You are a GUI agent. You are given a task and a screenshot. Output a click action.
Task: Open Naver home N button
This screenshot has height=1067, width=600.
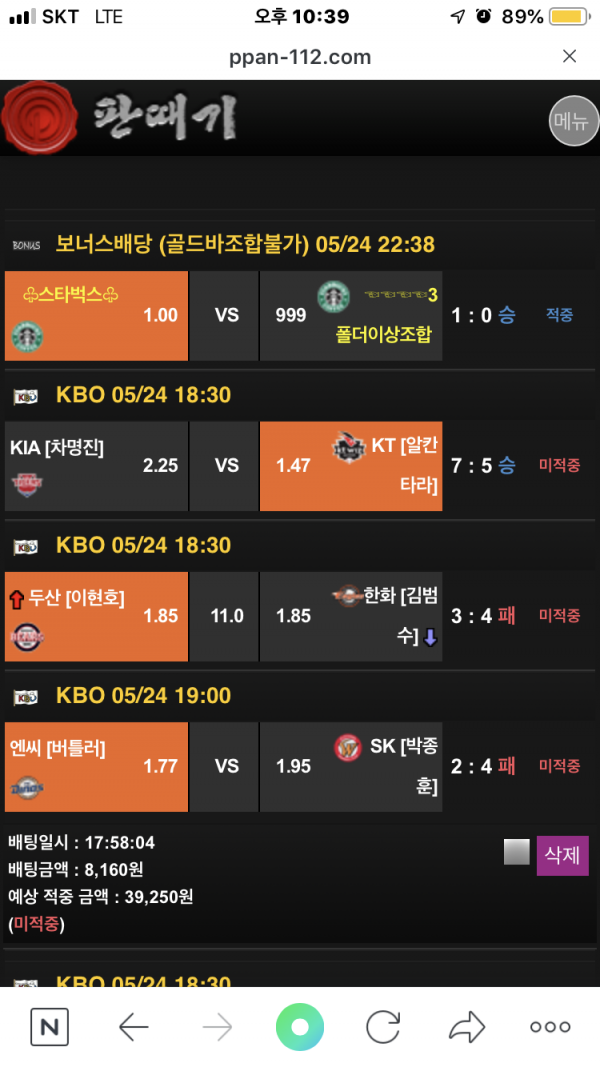[x=49, y=1026]
